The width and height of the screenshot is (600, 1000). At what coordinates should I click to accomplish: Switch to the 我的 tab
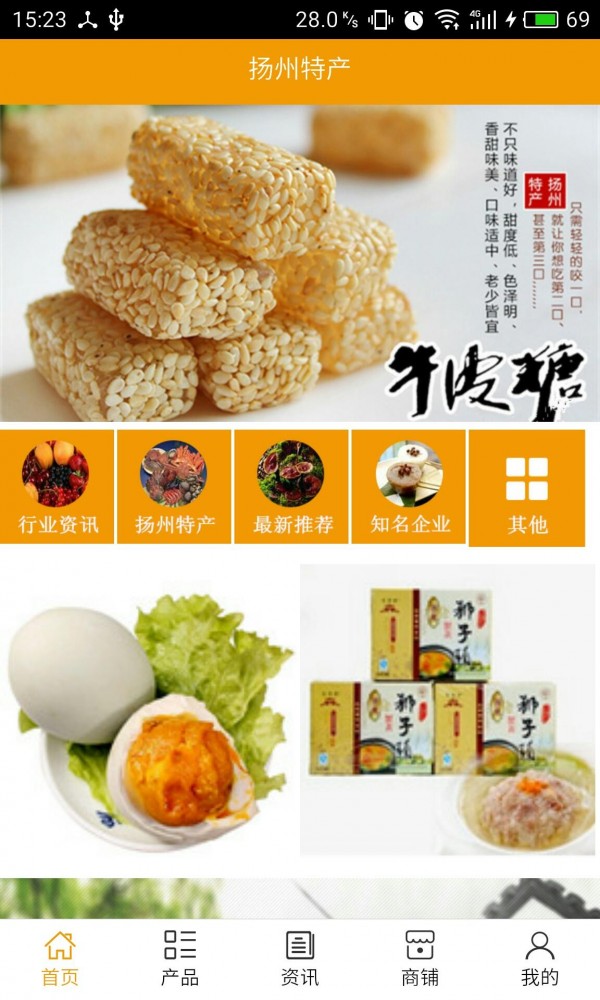540,958
